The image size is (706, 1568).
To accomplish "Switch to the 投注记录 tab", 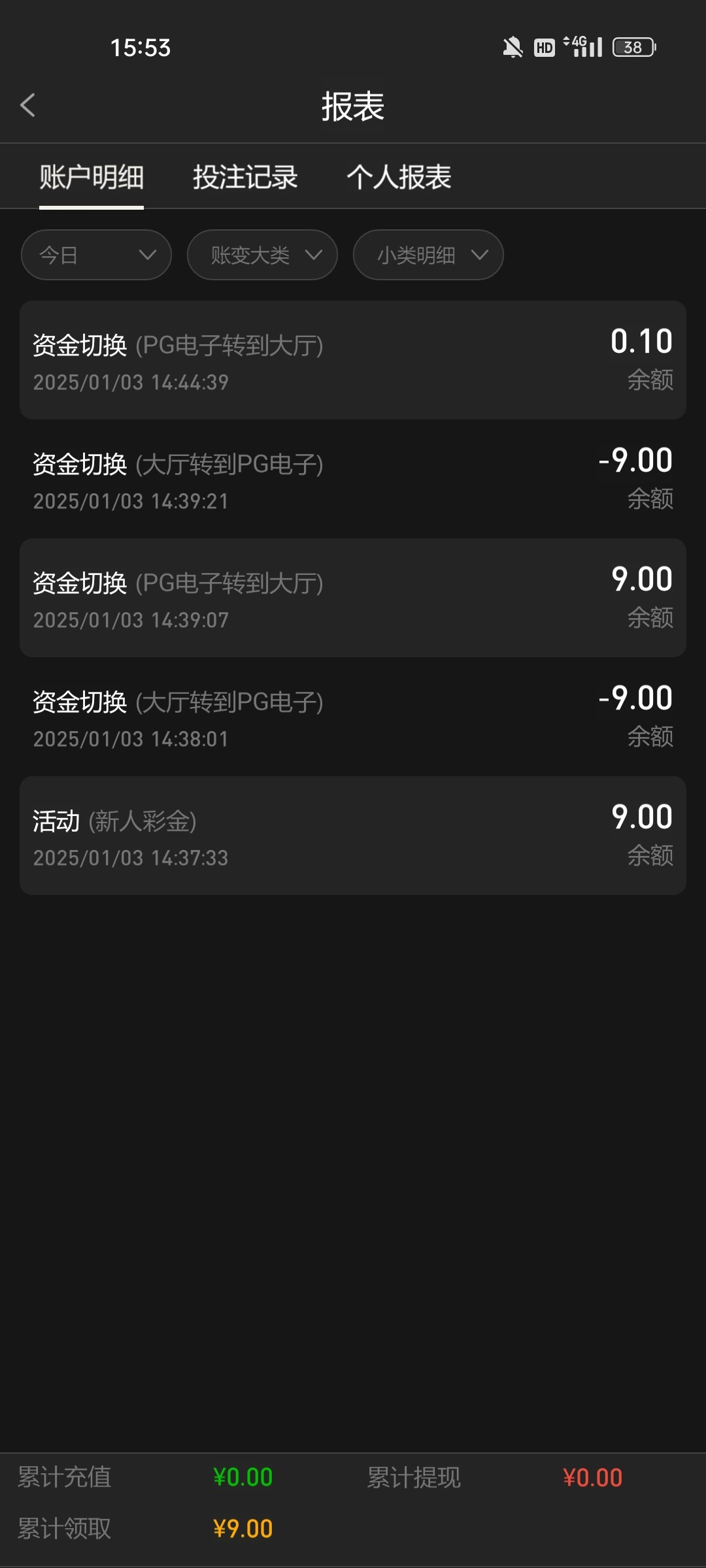I will pos(245,177).
